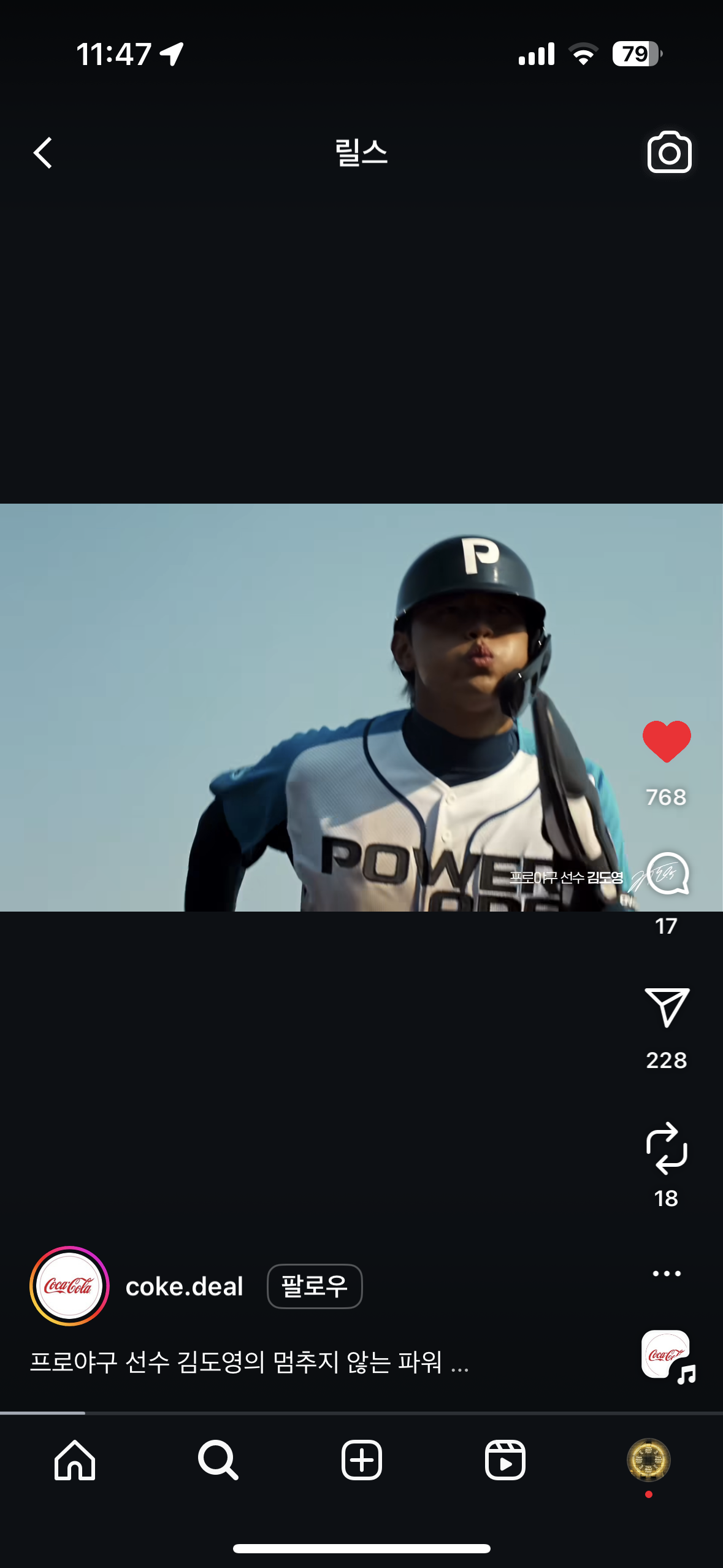Viewport: 723px width, 1568px height.
Task: Switch to the Search tab
Action: [218, 1460]
